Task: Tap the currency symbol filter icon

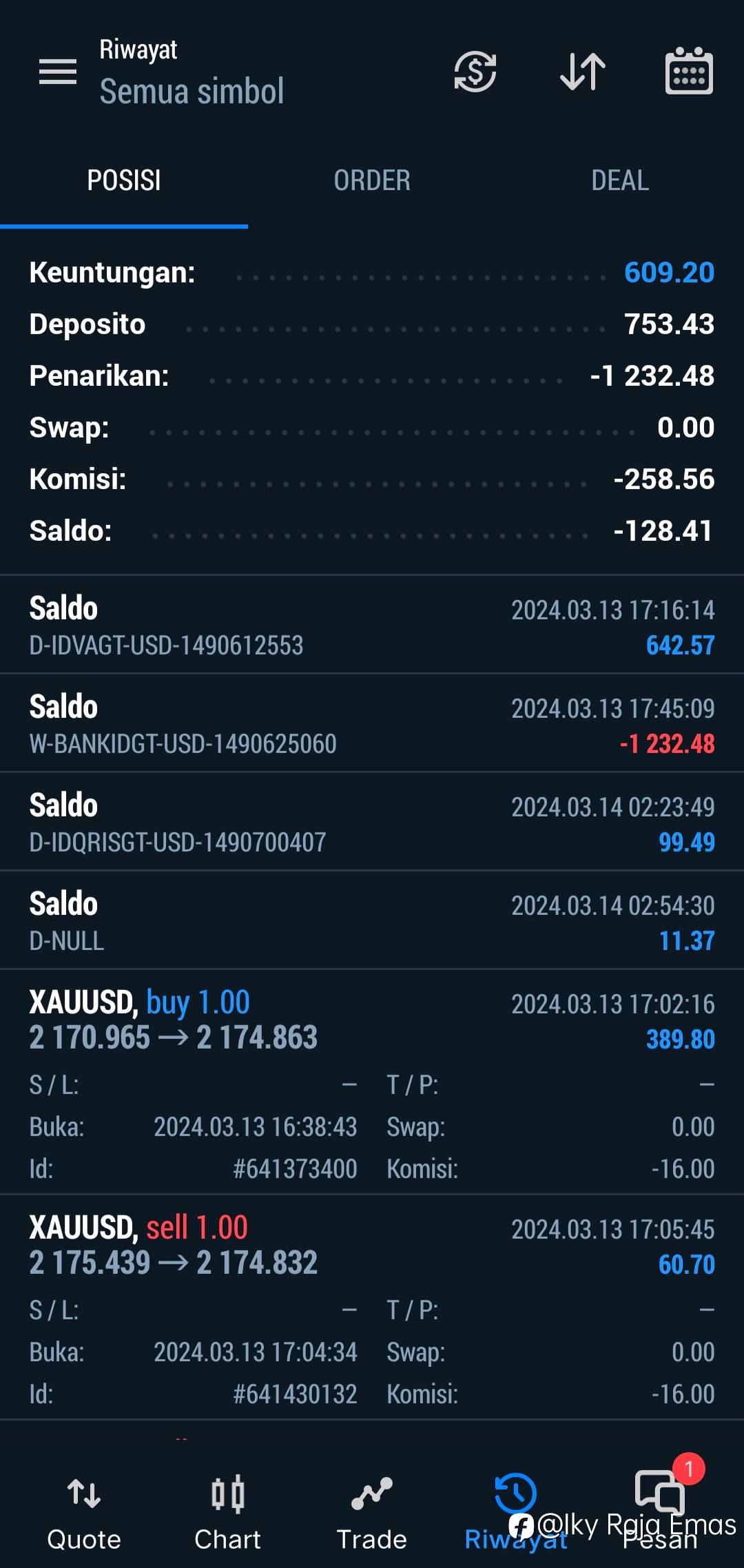Action: 475,72
